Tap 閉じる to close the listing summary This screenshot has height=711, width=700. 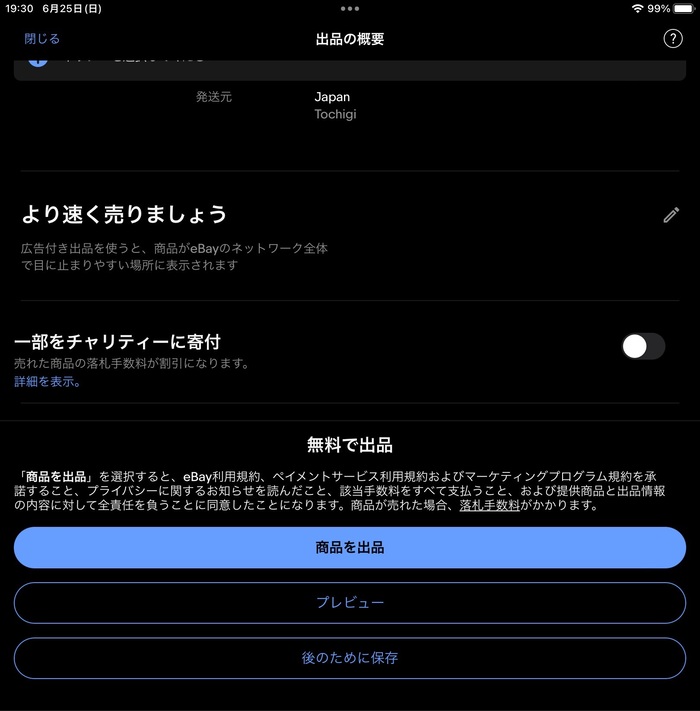pyautogui.click(x=42, y=39)
